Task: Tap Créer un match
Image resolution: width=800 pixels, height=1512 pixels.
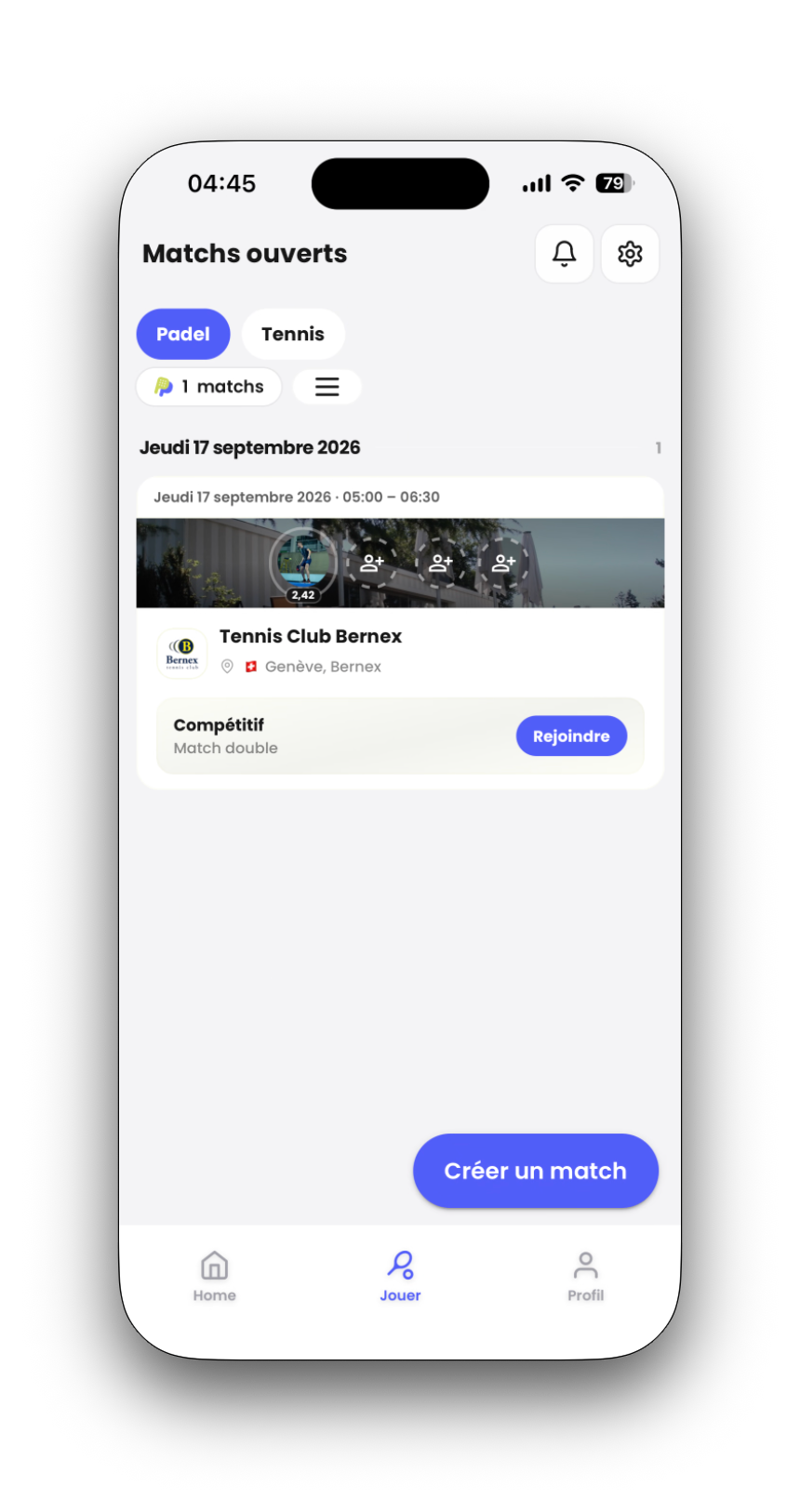Action: click(536, 1171)
